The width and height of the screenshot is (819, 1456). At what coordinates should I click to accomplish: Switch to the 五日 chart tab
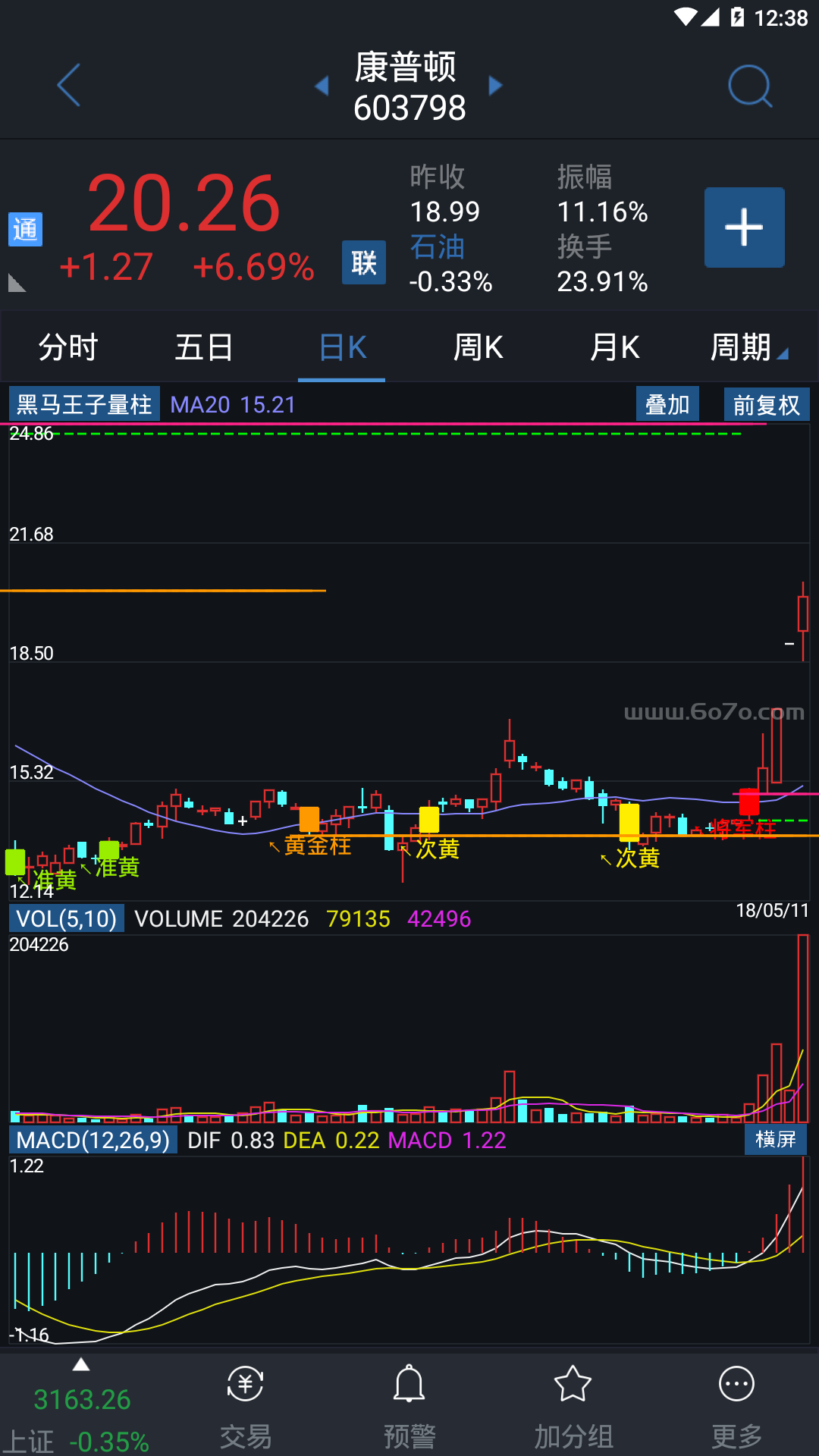coord(204,347)
